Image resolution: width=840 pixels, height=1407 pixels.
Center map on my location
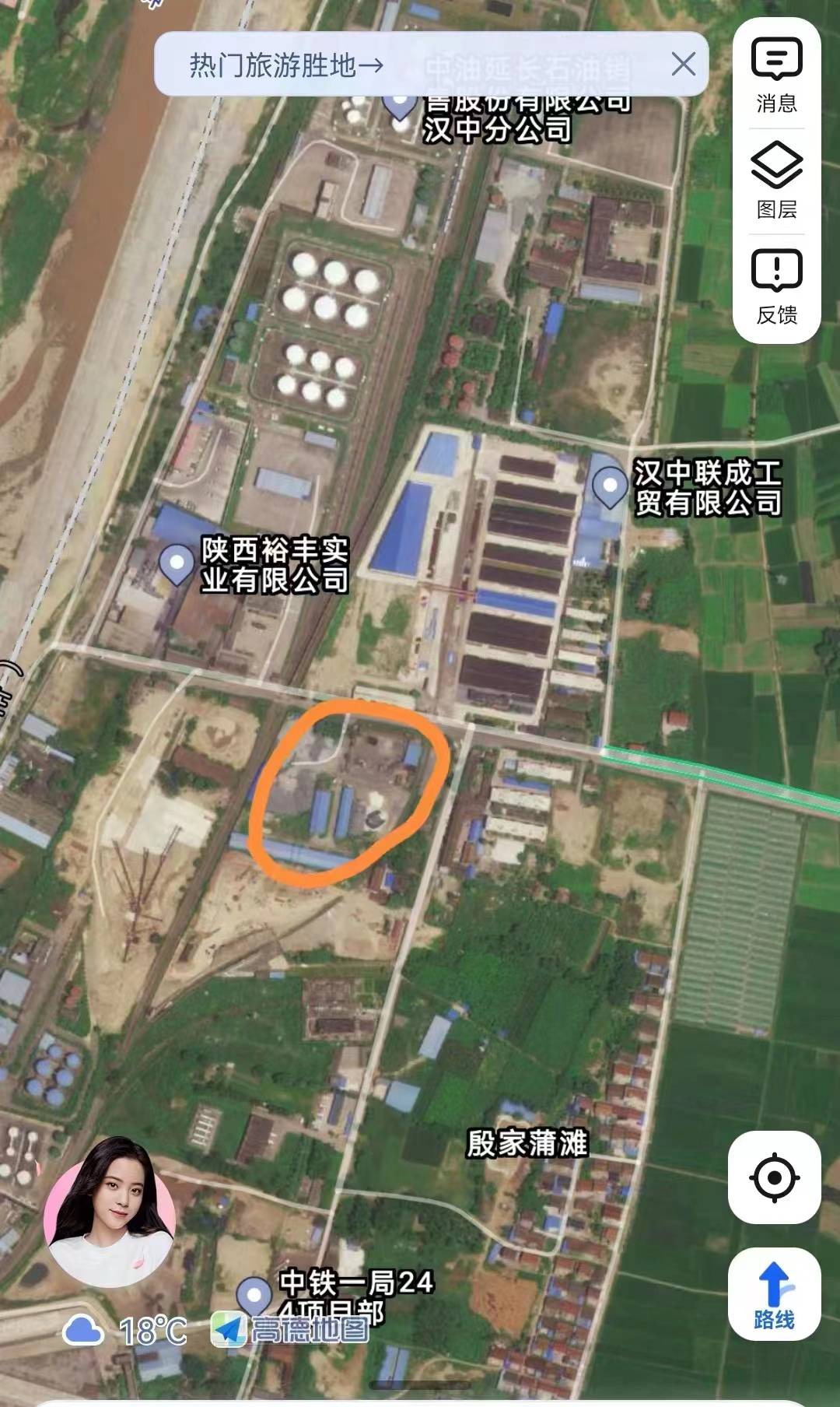(774, 1177)
